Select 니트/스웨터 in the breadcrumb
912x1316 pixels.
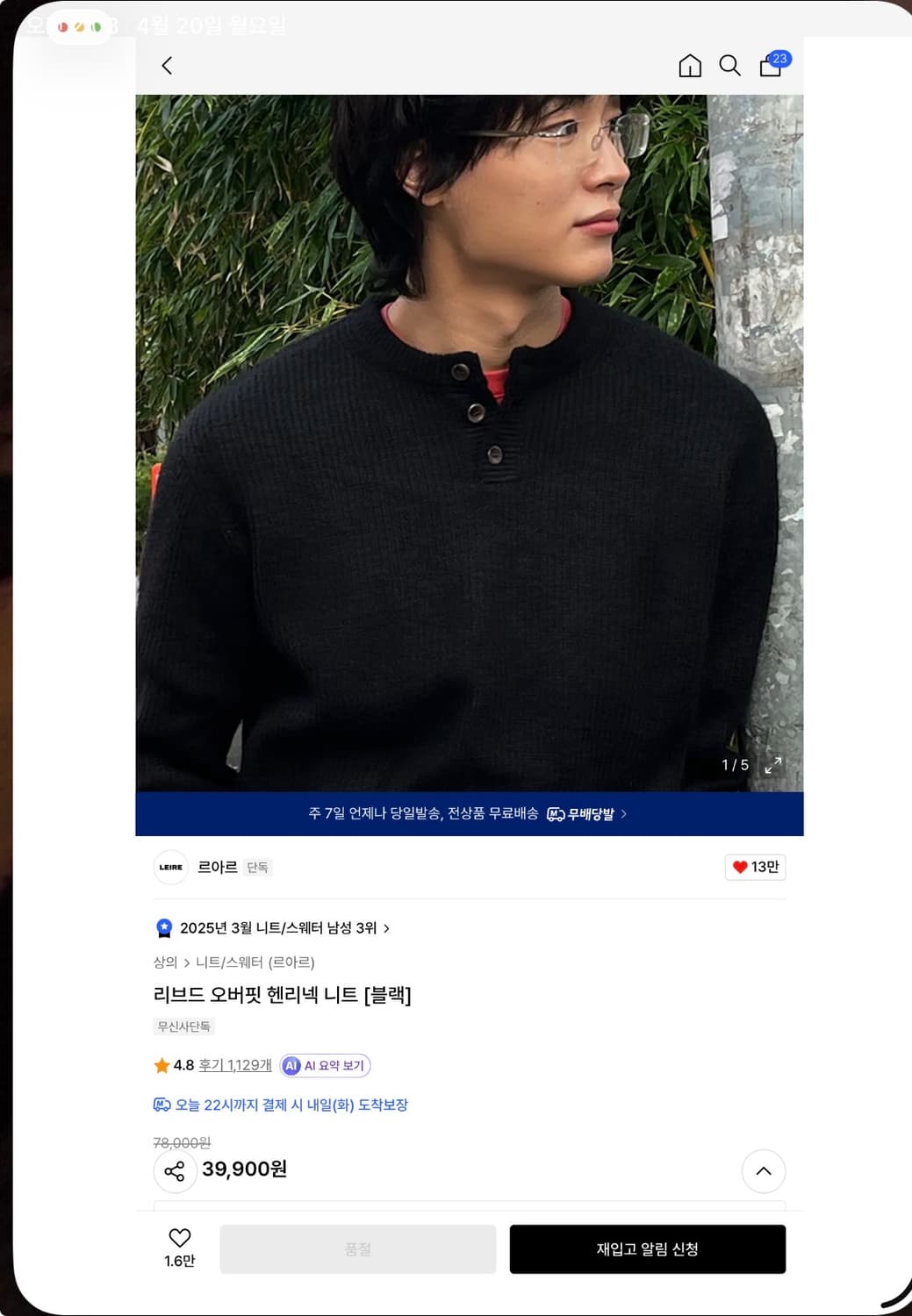pos(225,962)
